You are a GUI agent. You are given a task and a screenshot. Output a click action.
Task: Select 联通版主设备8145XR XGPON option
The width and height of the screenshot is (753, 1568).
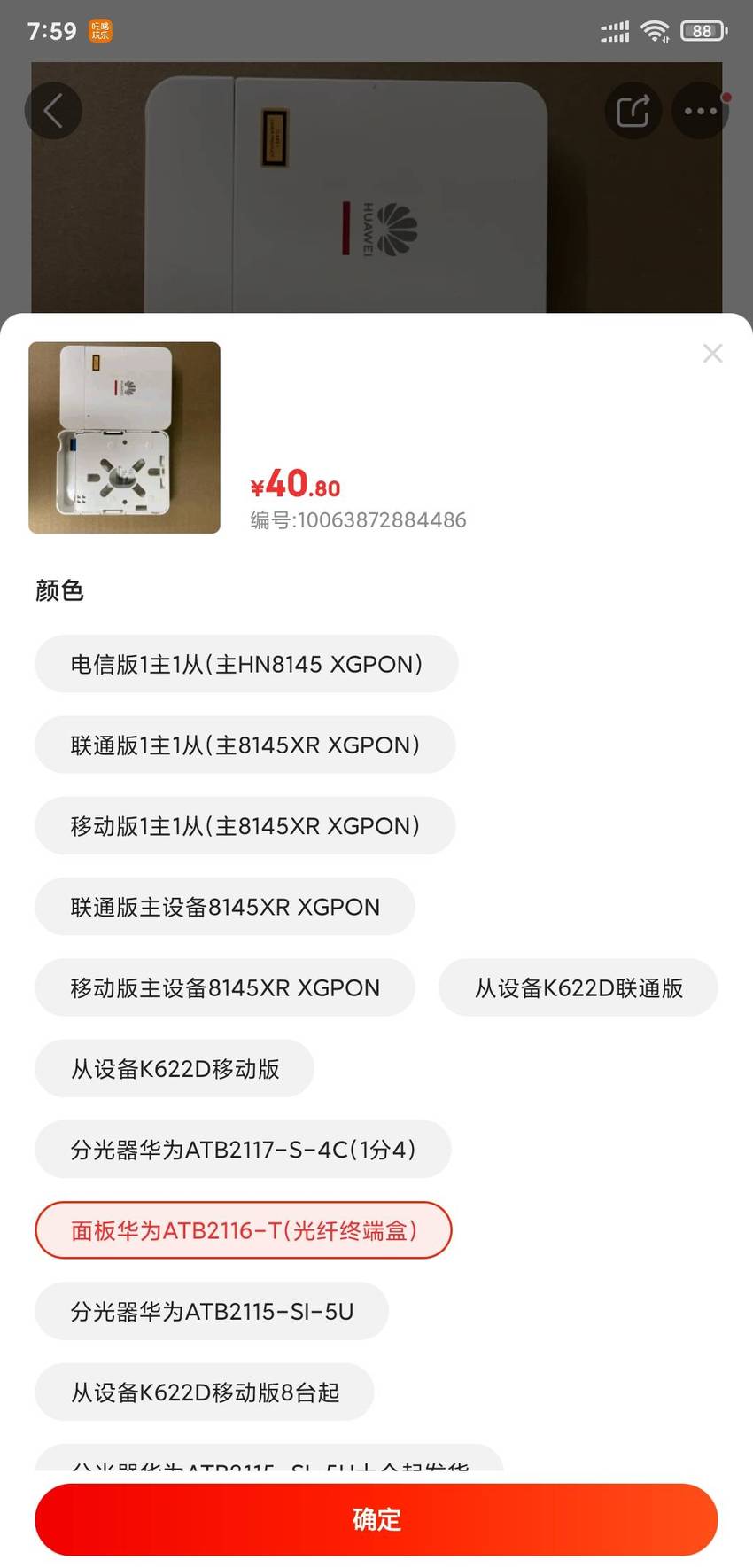(x=225, y=907)
